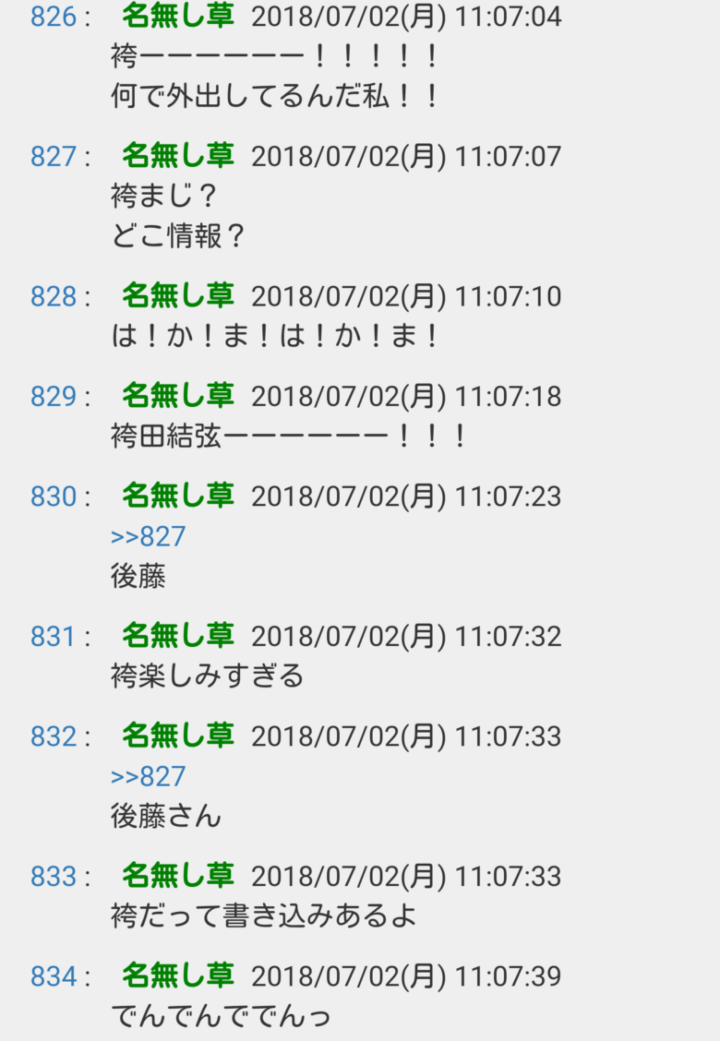Tap post number 829
Screen dimensions: 720x1041
point(53,397)
